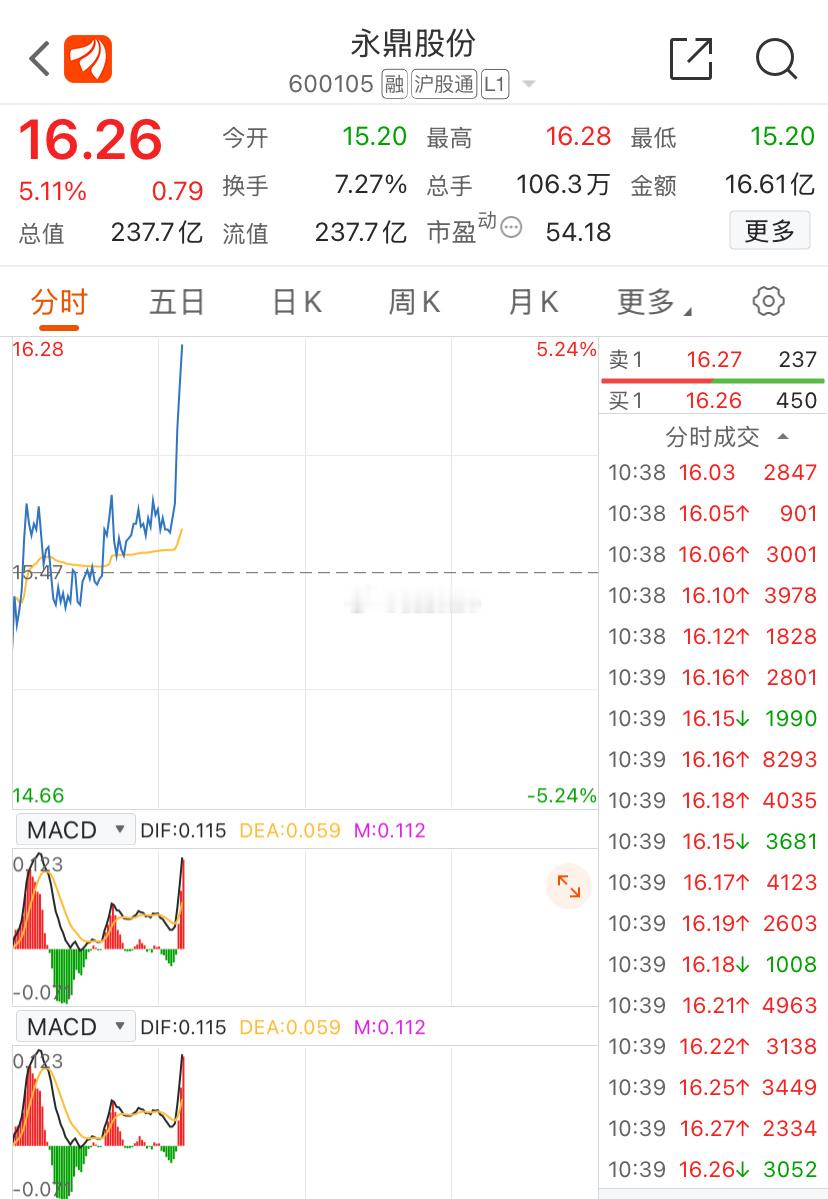
Task: Open the lower MACD indicator dropdown
Action: point(75,1026)
